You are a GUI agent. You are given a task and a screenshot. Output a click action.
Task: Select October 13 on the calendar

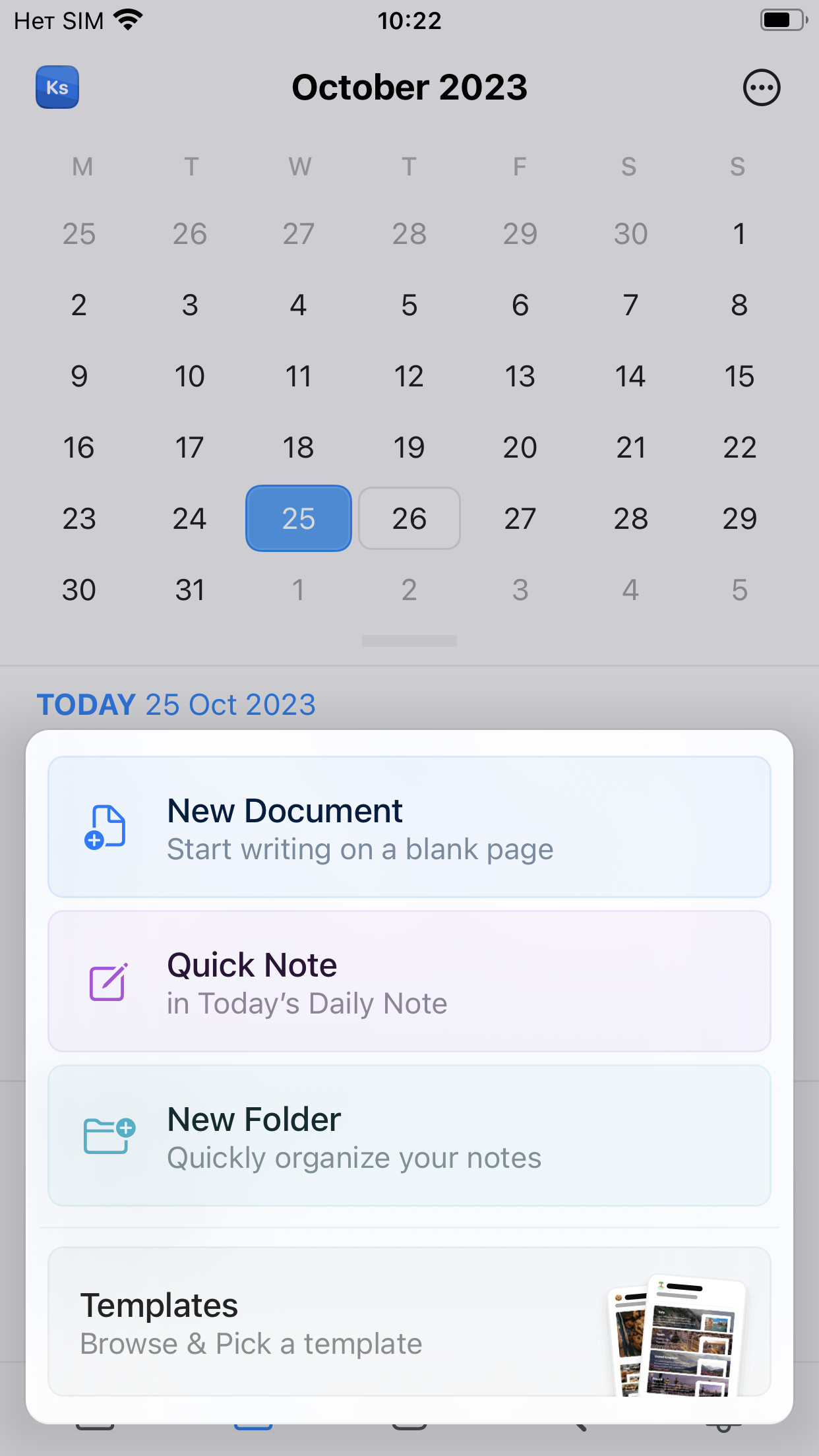[x=520, y=376]
